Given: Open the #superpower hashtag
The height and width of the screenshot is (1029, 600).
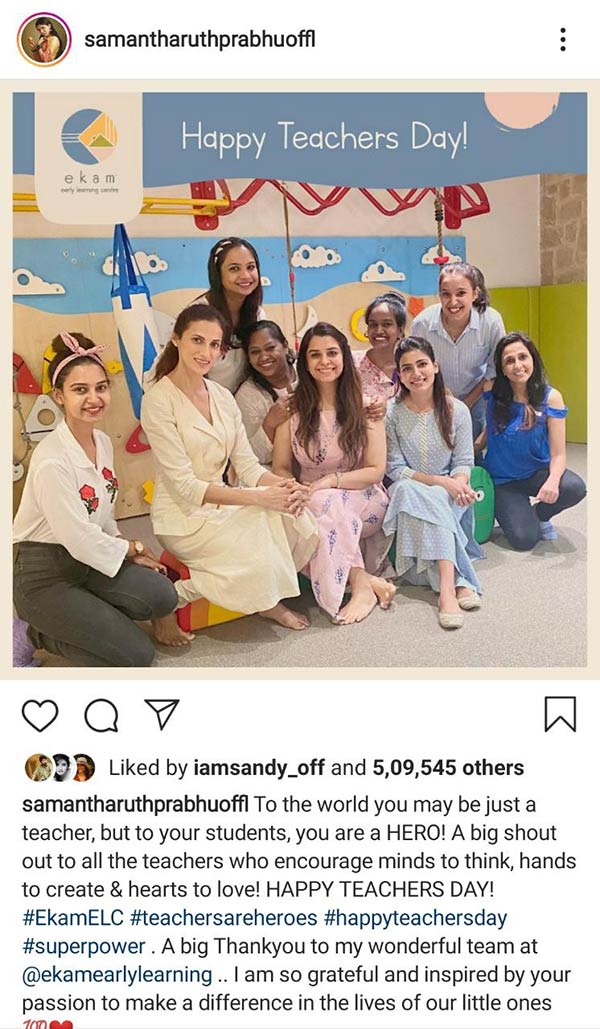Looking at the screenshot, I should tap(79, 945).
